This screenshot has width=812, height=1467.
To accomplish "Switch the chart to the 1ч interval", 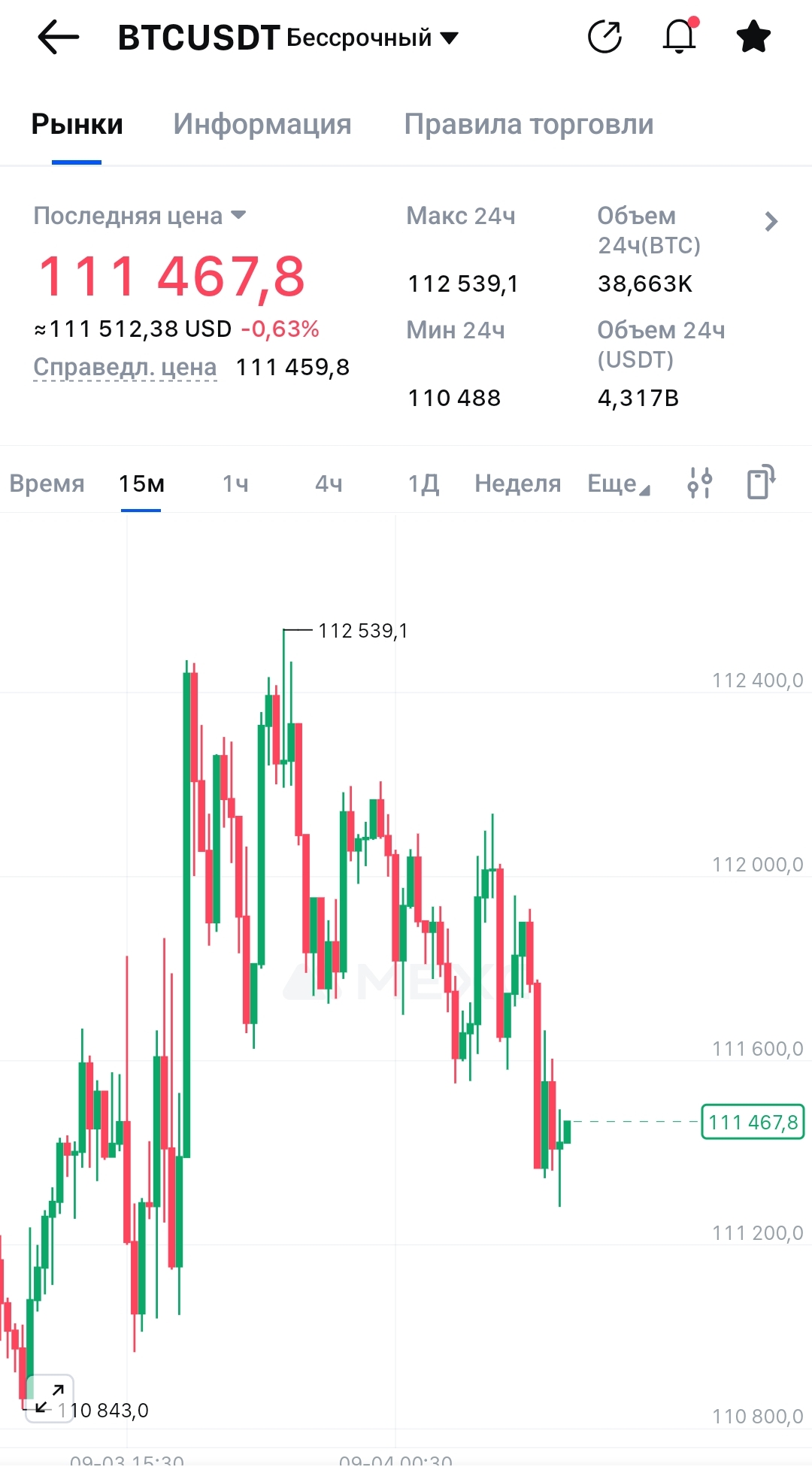I will (235, 483).
